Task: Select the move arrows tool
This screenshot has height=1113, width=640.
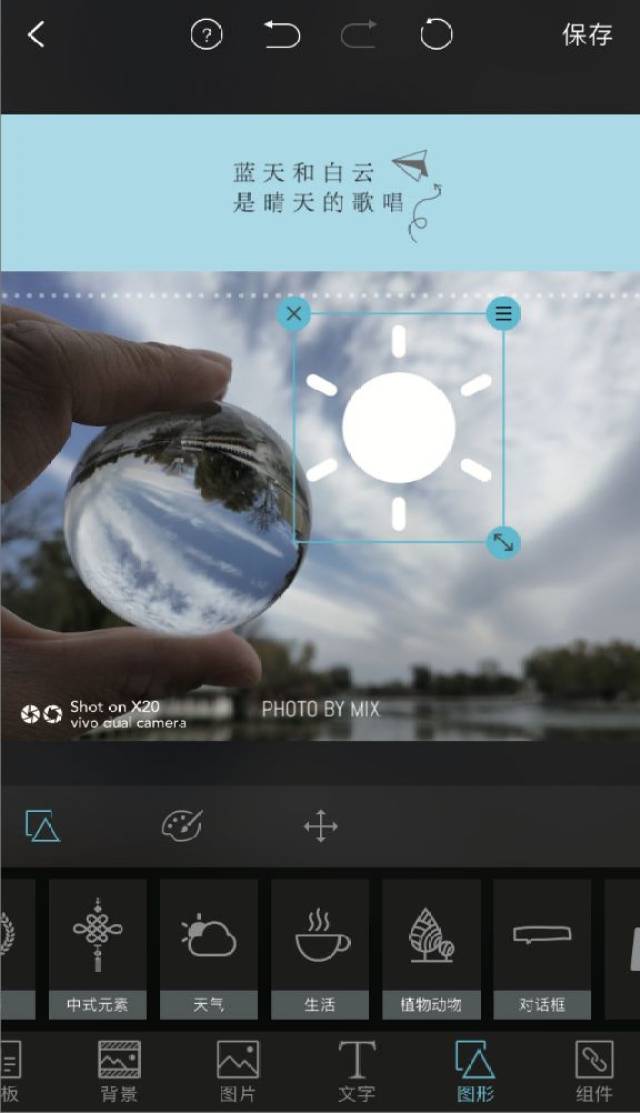Action: pyautogui.click(x=321, y=827)
